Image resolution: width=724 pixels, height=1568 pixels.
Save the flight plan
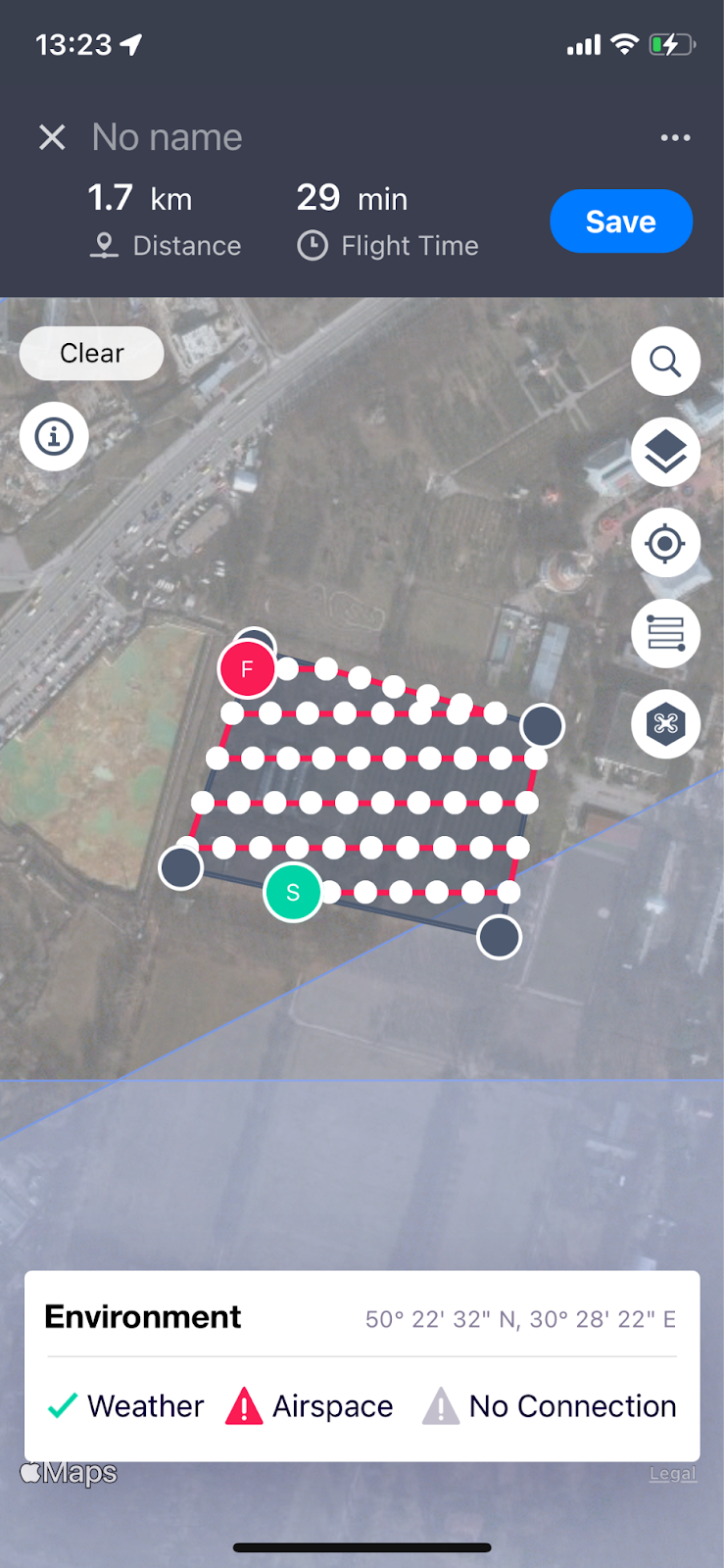[x=621, y=221]
